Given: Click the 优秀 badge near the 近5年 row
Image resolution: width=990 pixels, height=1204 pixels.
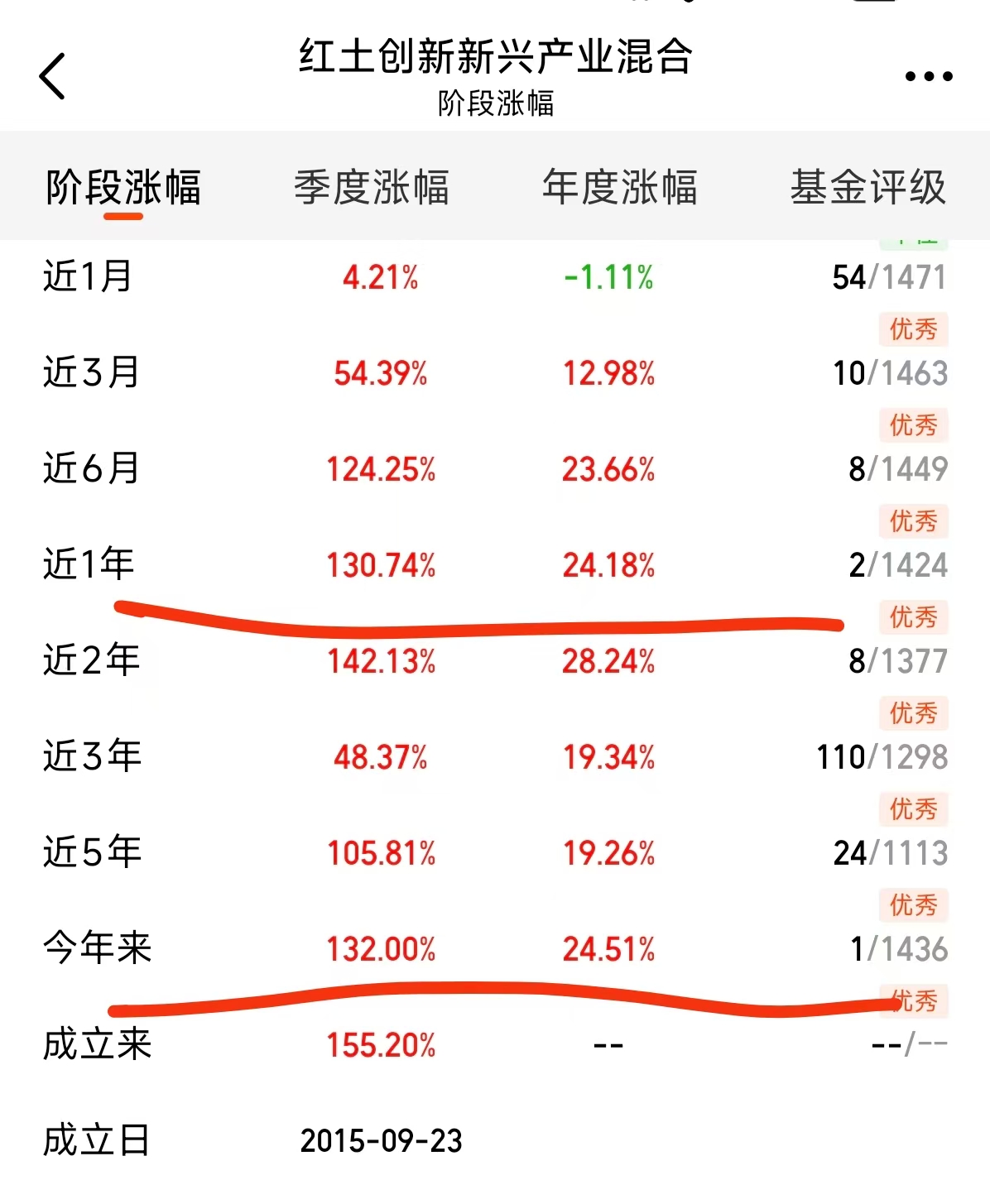Looking at the screenshot, I should pyautogui.click(x=914, y=808).
